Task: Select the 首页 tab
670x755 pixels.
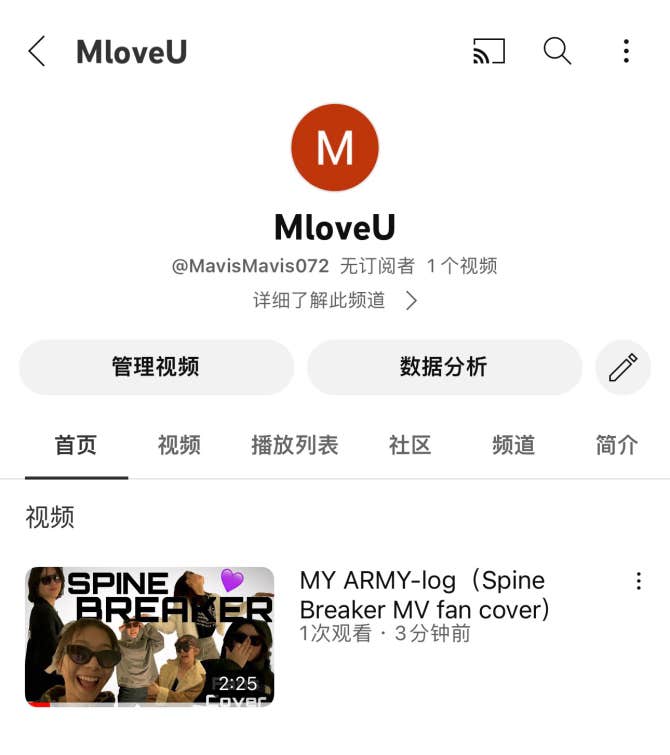Action: (x=76, y=446)
